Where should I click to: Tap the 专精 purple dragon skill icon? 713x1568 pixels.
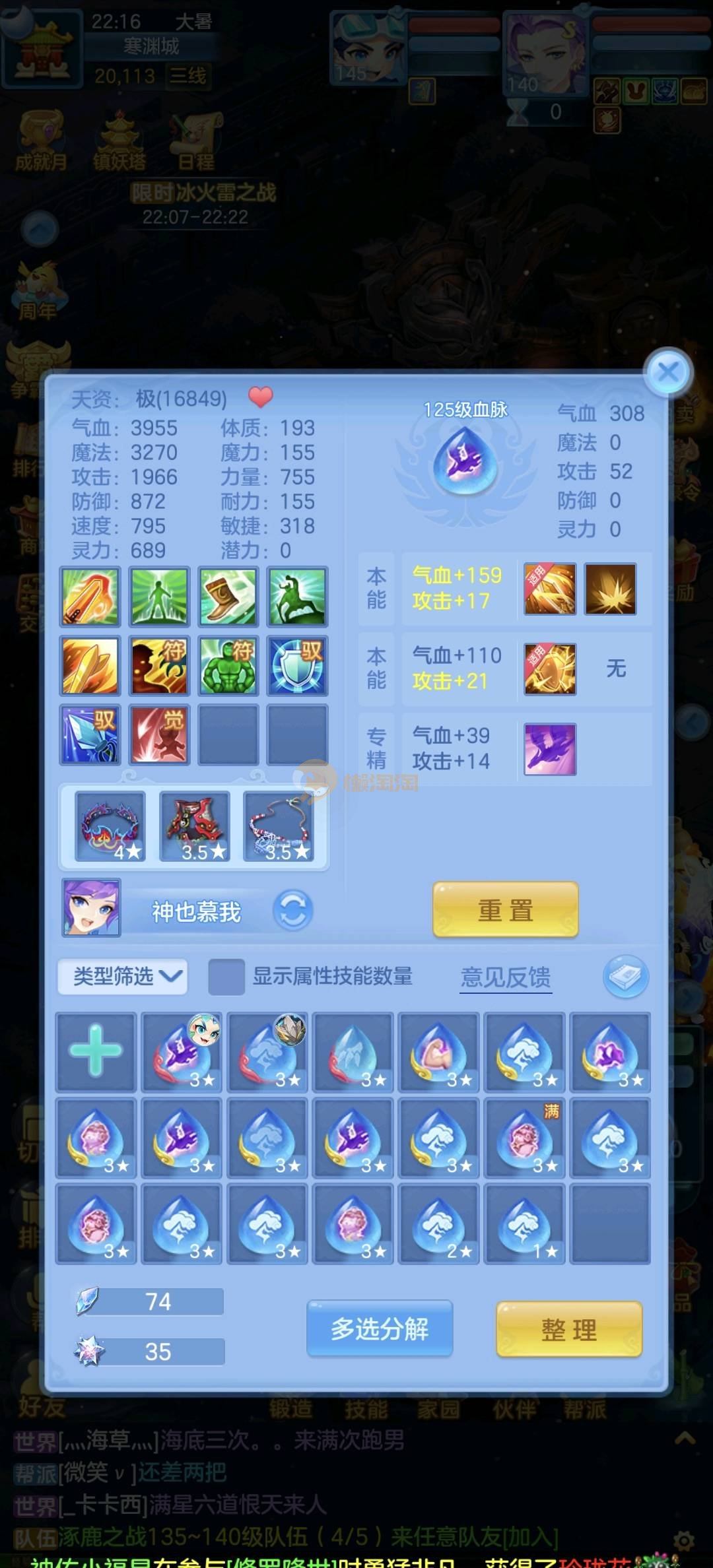(x=550, y=749)
